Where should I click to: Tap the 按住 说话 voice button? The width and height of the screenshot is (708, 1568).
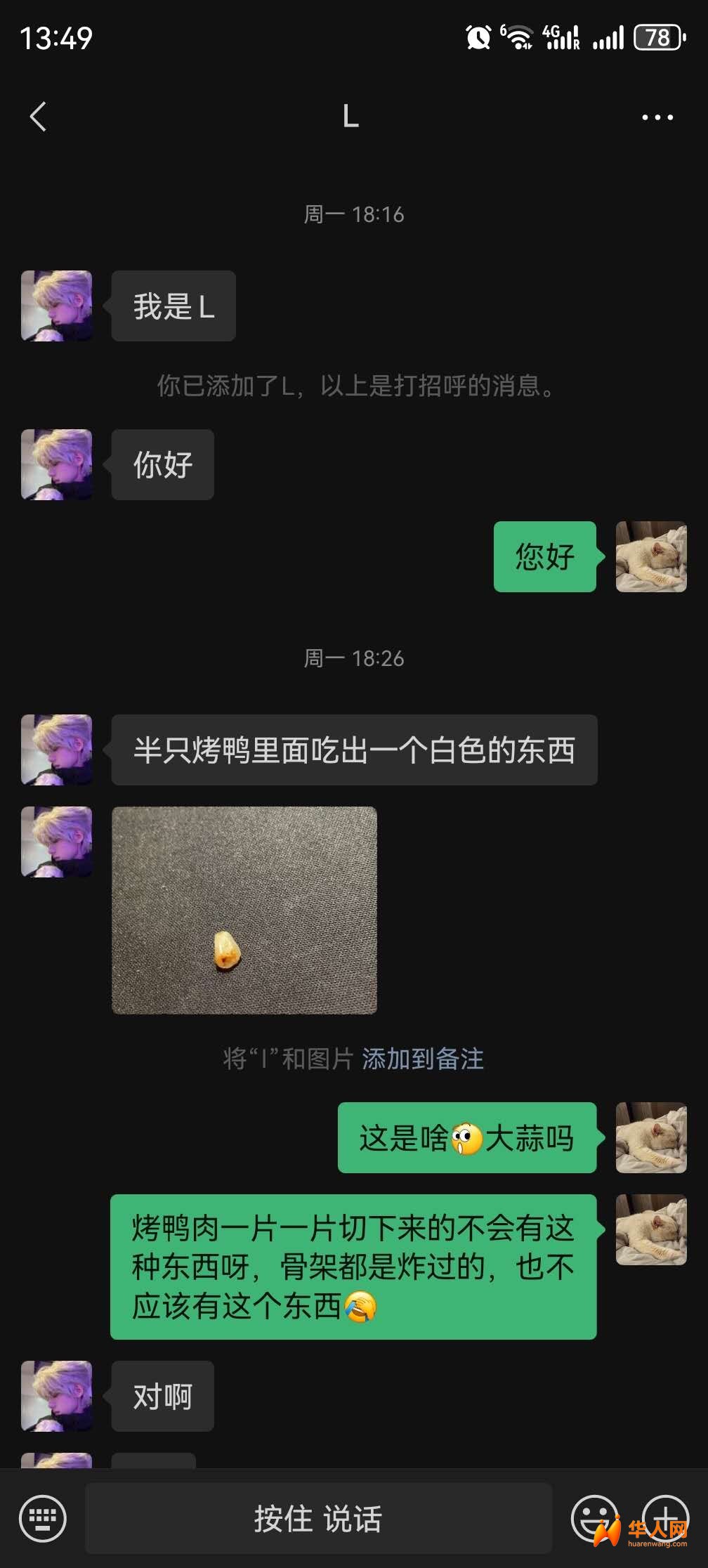pyautogui.click(x=318, y=1518)
